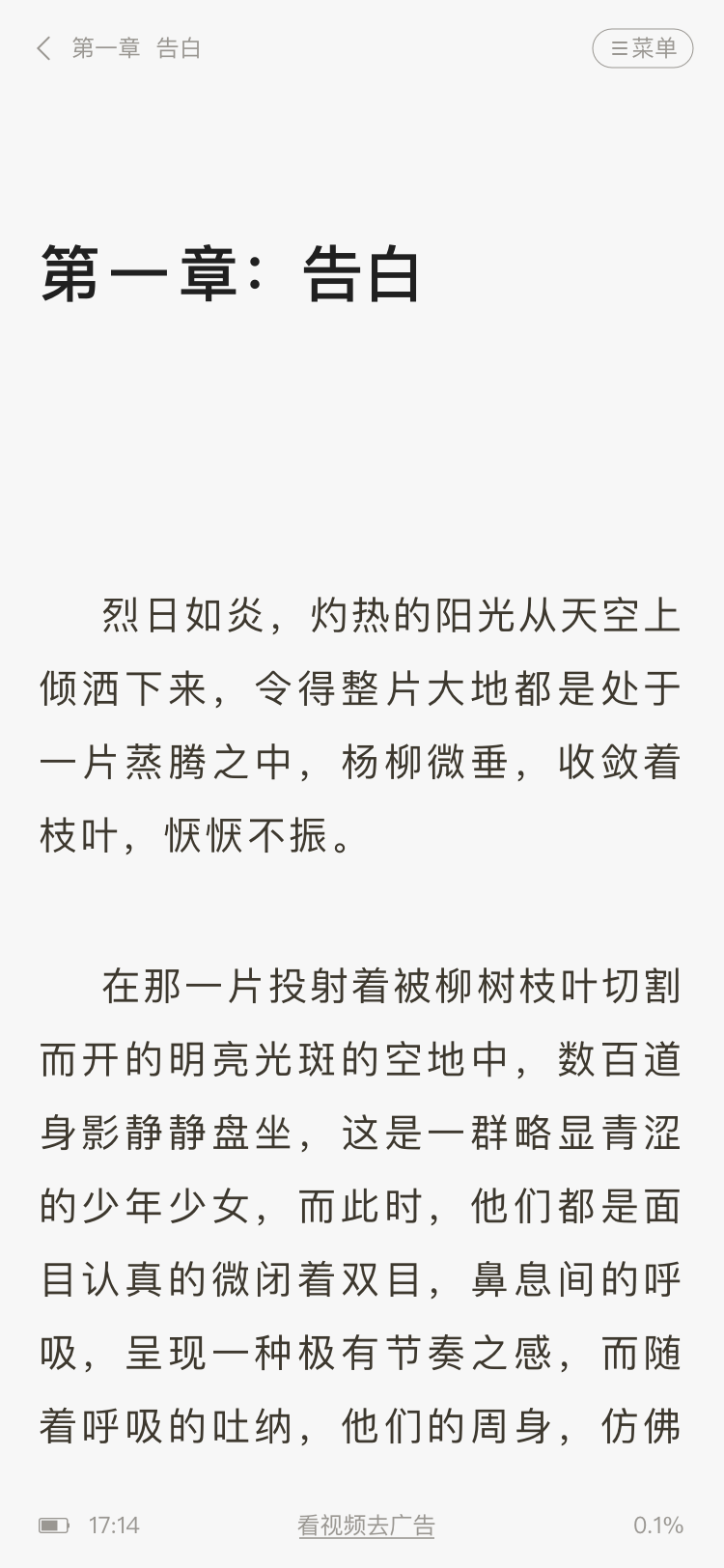This screenshot has height=1568, width=724.
Task: Tap the 看视频去广告 link
Action: click(x=366, y=1526)
